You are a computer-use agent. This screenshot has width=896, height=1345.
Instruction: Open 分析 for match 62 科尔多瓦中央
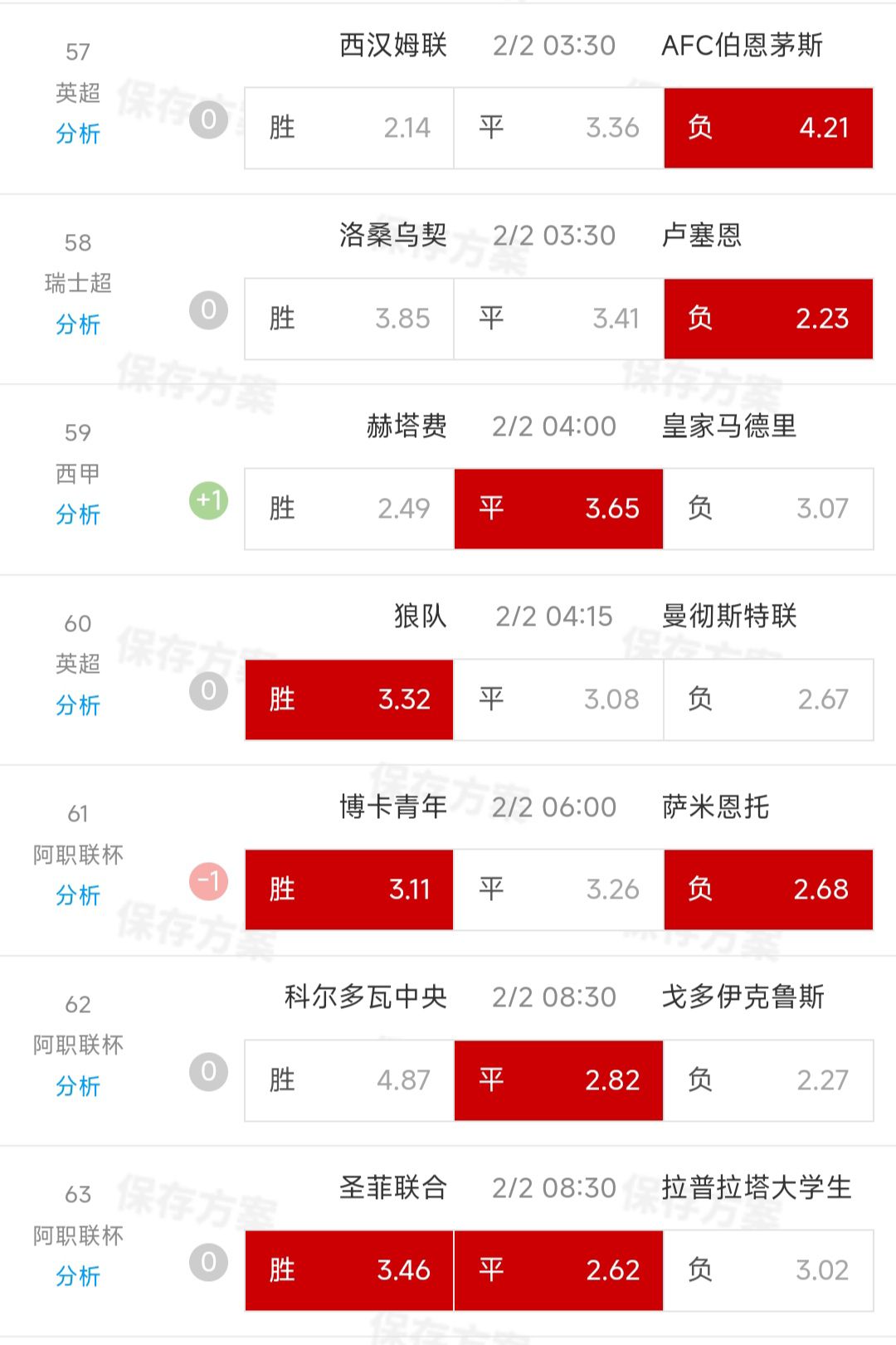(x=77, y=1085)
